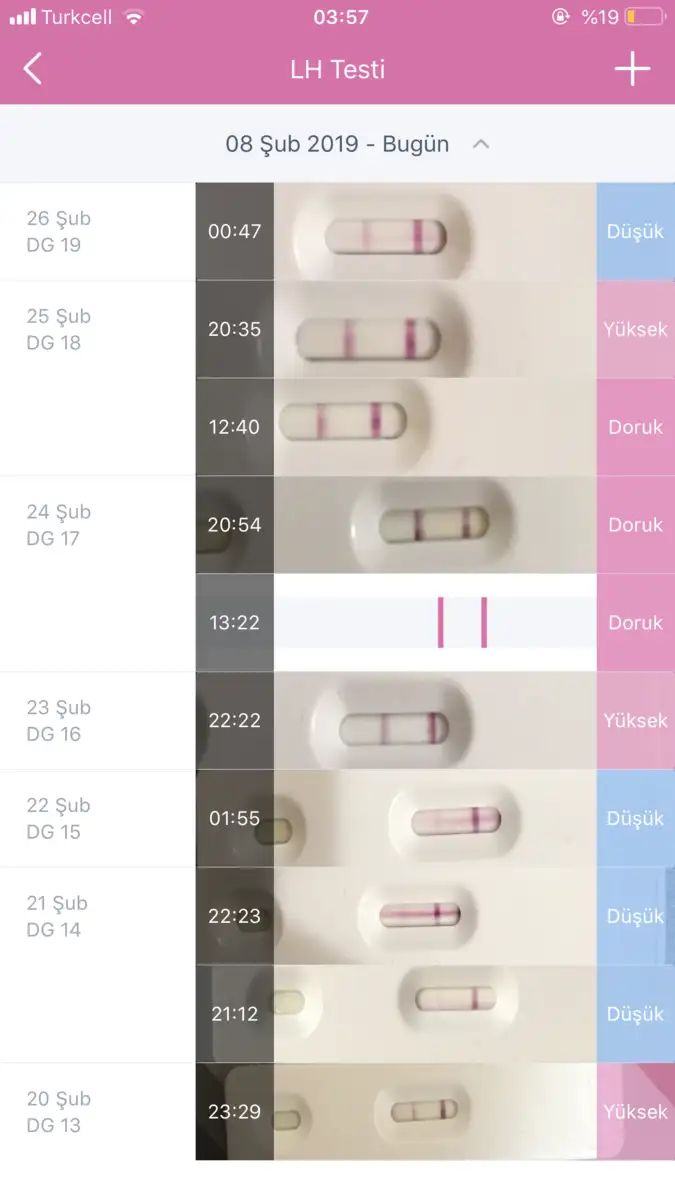Select the 13:22 Doruk test entry
This screenshot has height=1200, width=675.
pyautogui.click(x=435, y=622)
